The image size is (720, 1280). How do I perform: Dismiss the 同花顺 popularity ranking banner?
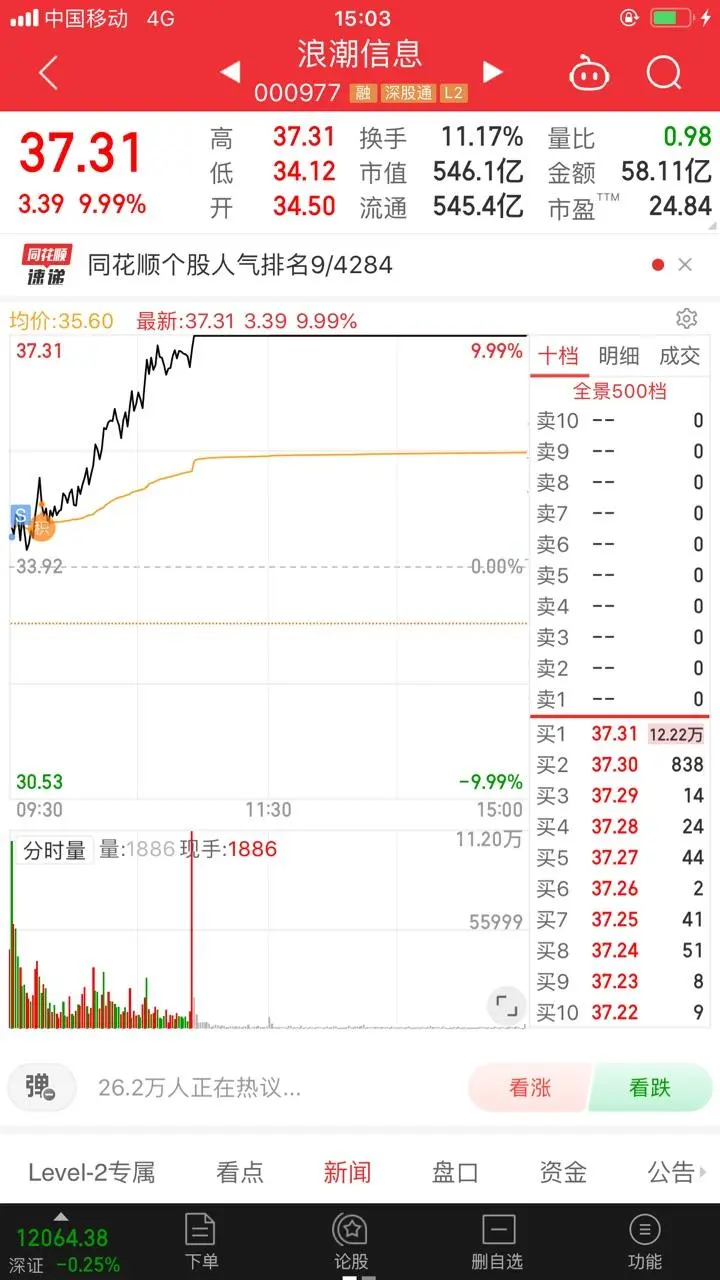pyautogui.click(x=685, y=265)
